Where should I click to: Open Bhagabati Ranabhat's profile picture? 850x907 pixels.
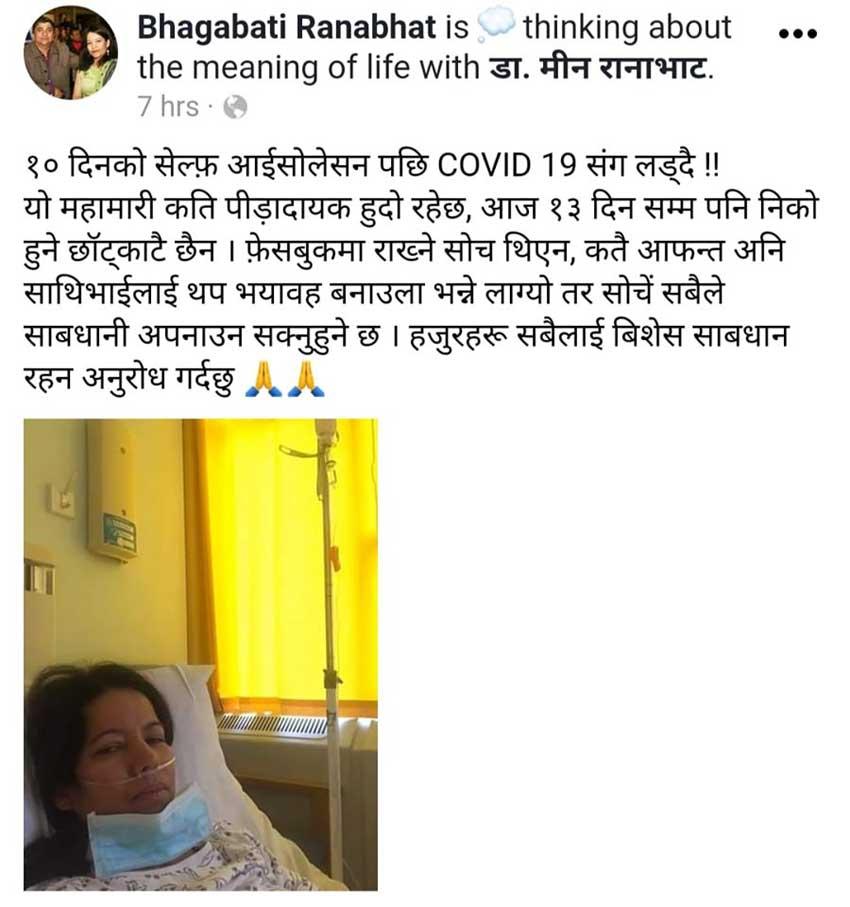70,53
